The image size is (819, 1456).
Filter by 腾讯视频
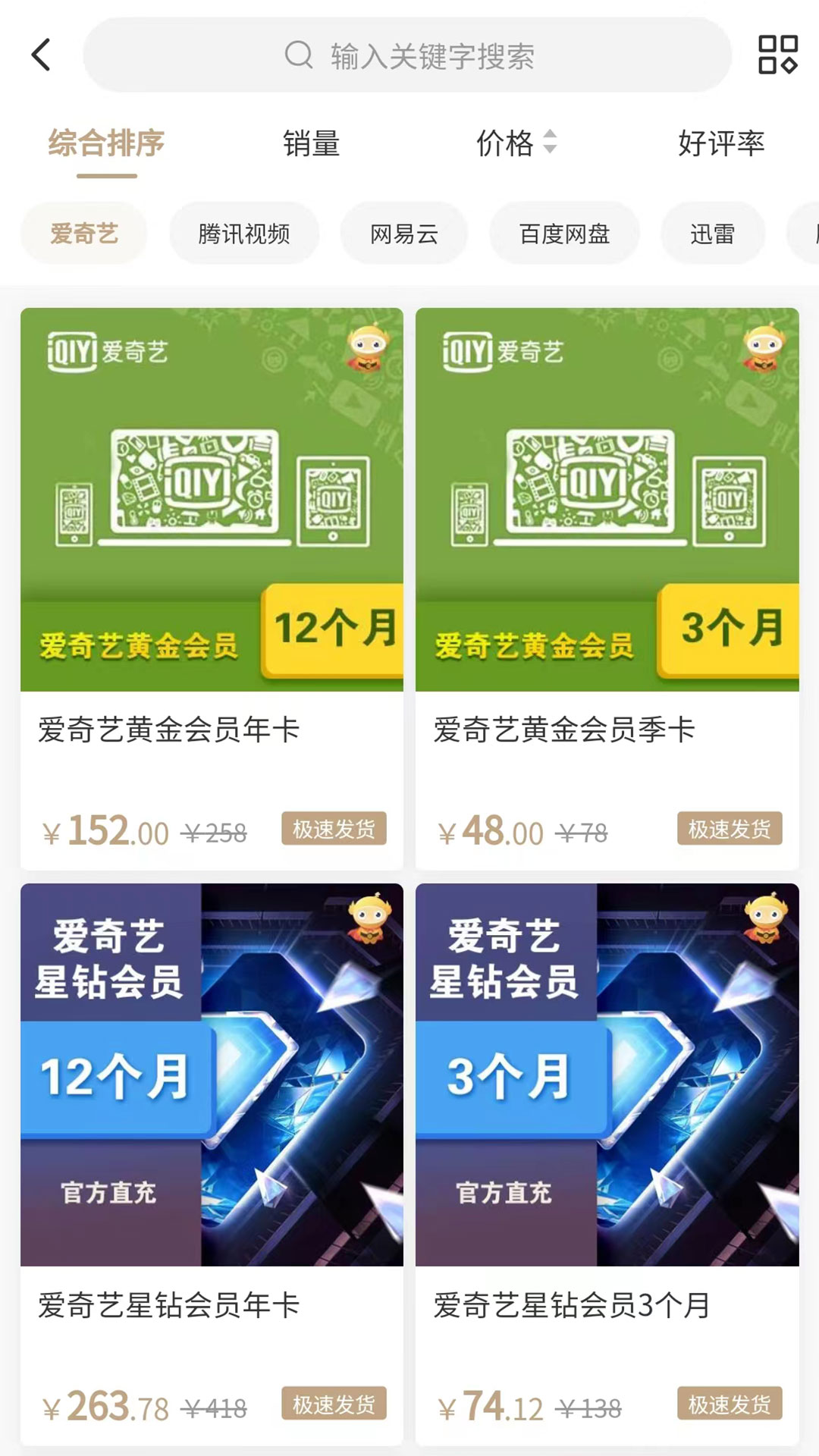[x=244, y=234]
